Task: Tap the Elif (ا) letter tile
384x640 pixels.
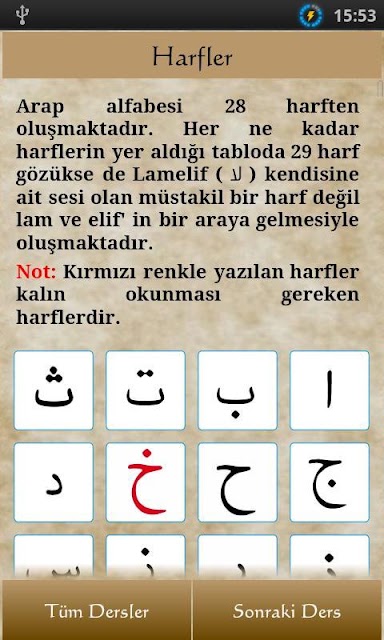Action: point(330,390)
